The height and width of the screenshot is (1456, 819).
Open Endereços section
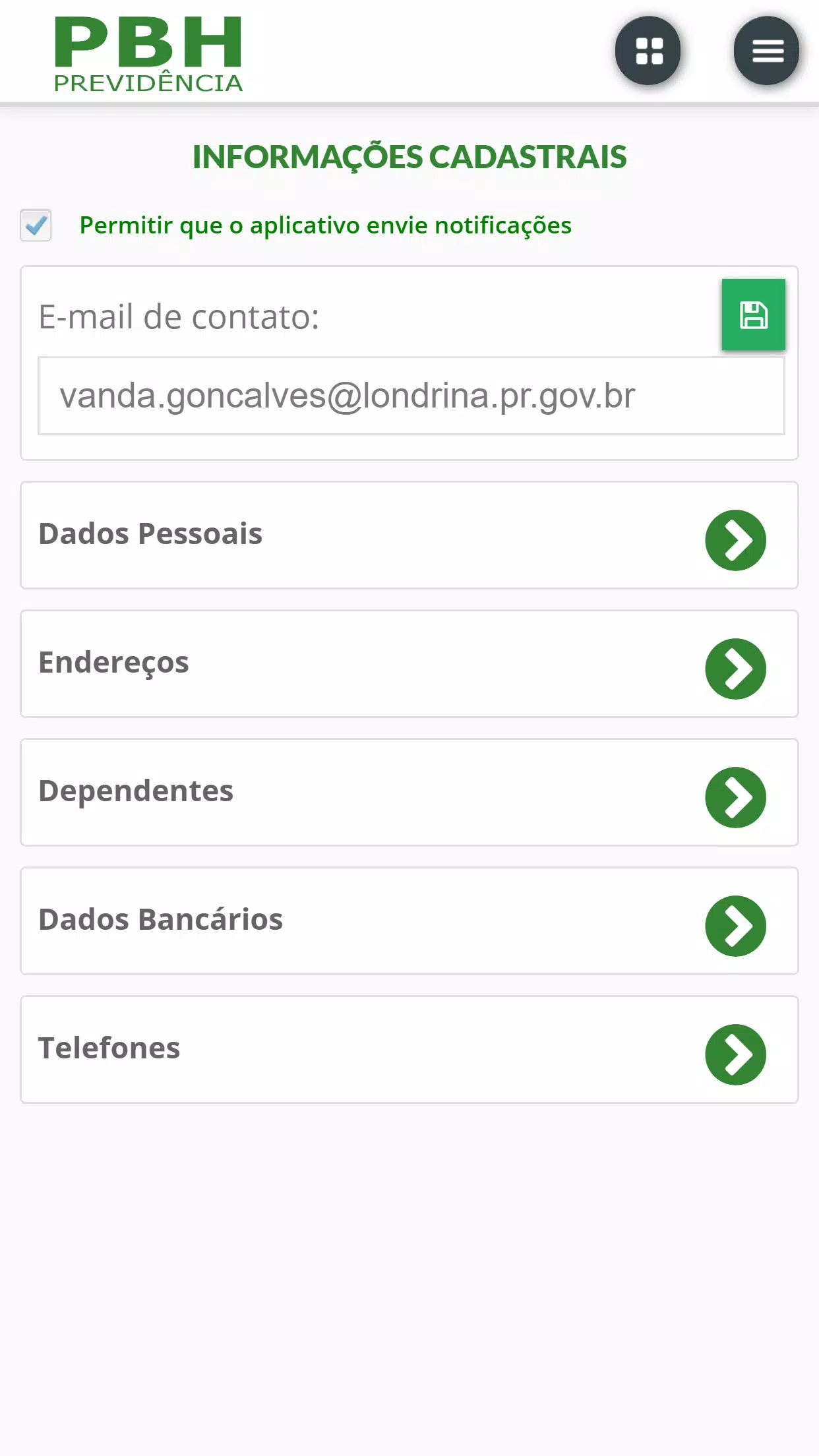coord(409,664)
